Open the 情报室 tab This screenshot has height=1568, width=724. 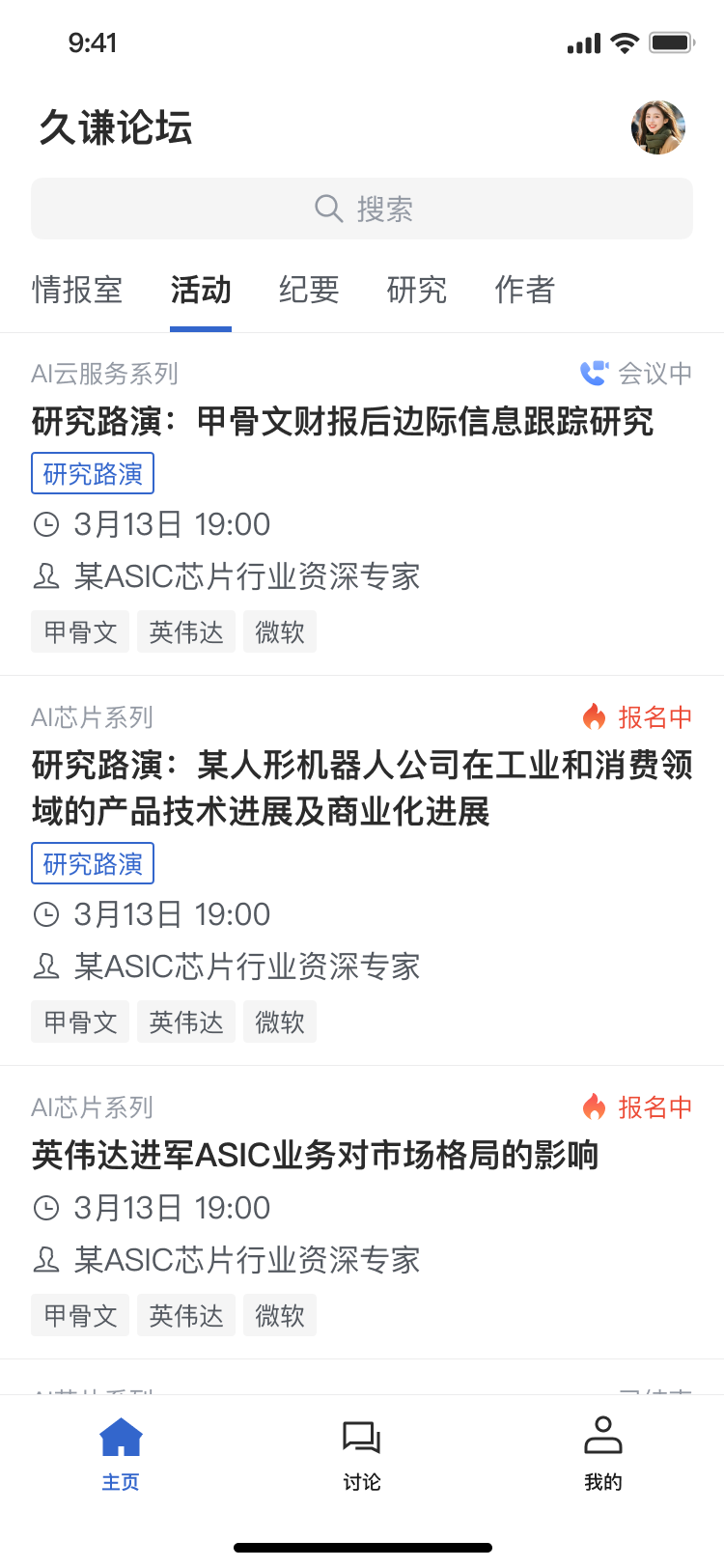[x=78, y=291]
